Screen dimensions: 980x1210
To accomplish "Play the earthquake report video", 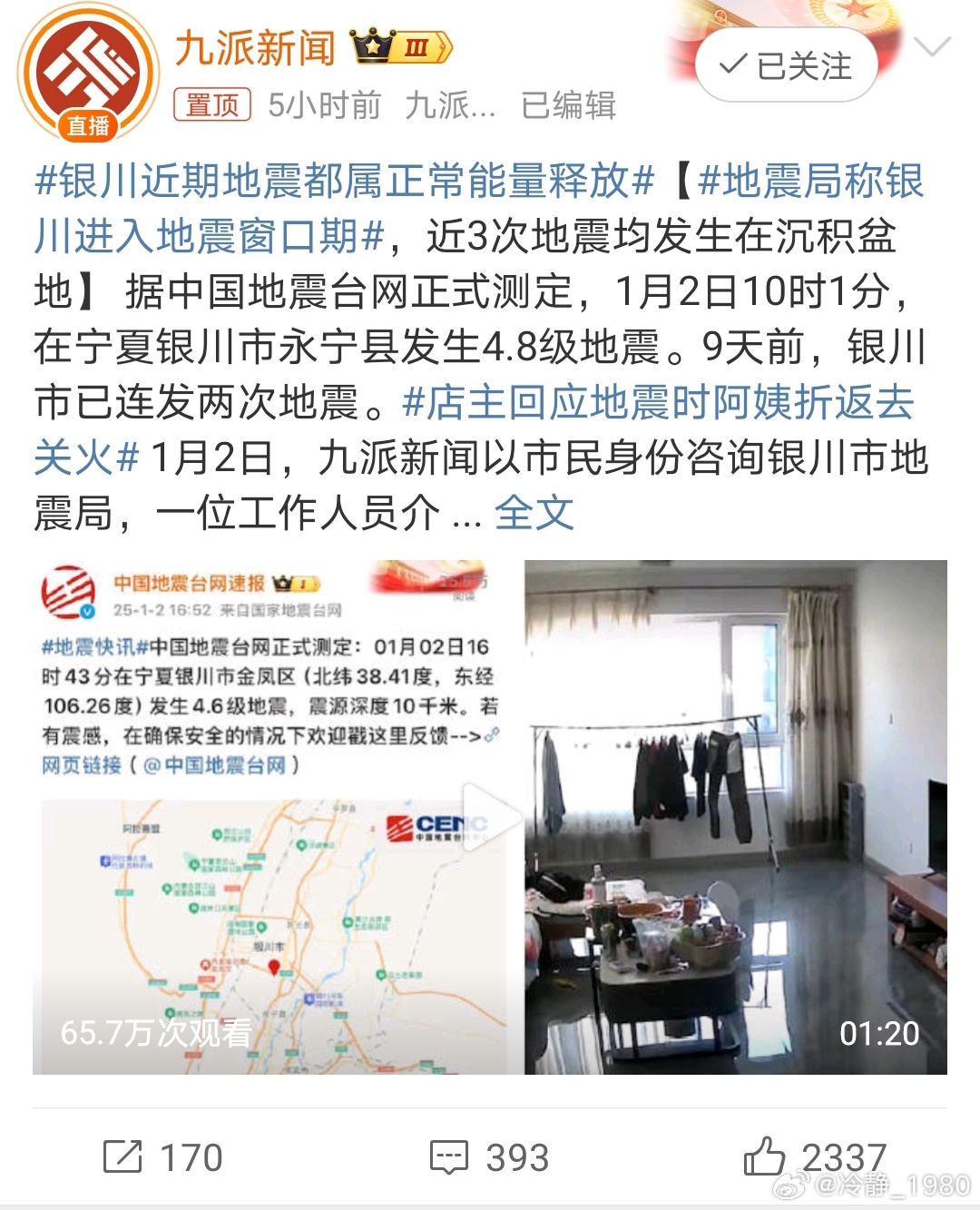I will pyautogui.click(x=279, y=817).
